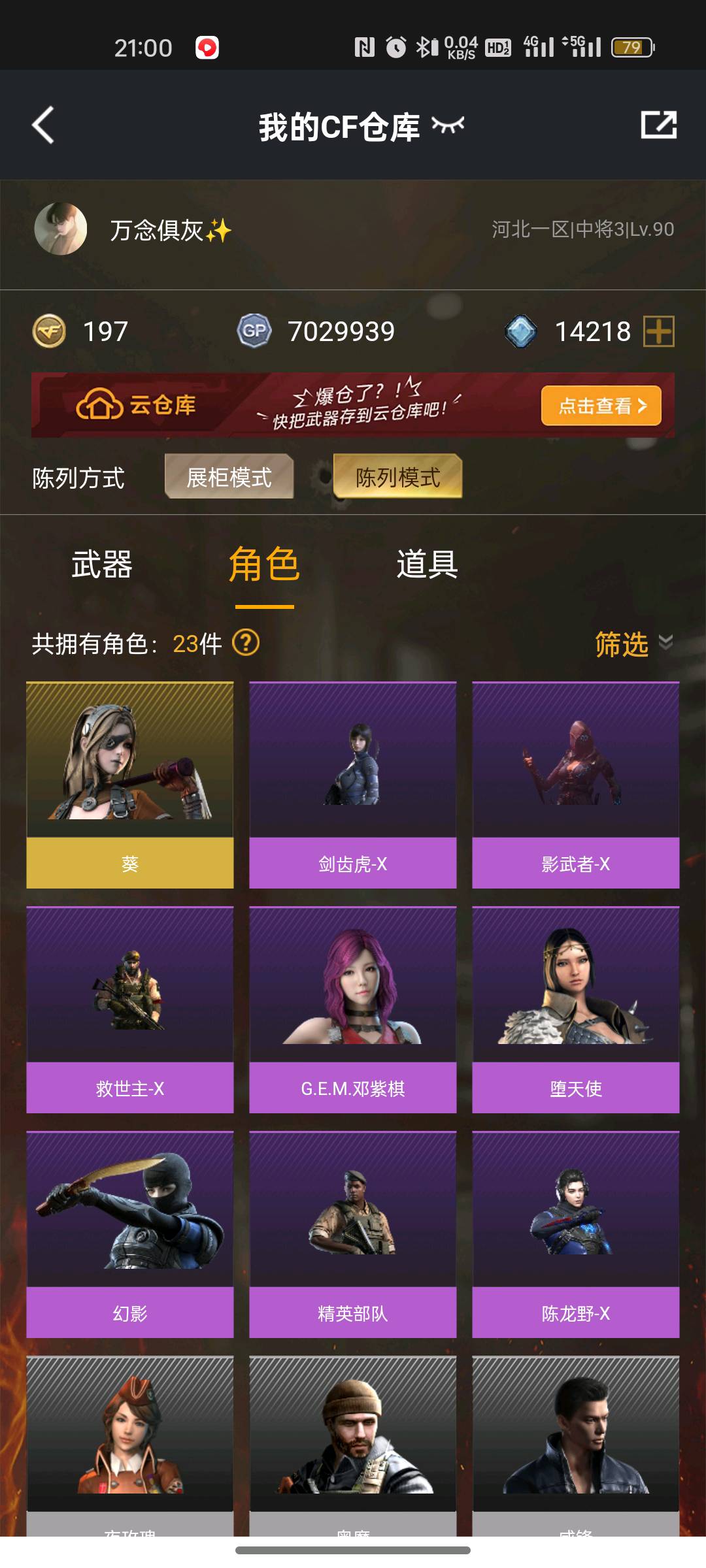This screenshot has height=1568, width=706.
Task: Open G.E.M.邓紫棋 character card
Action: click(353, 1009)
